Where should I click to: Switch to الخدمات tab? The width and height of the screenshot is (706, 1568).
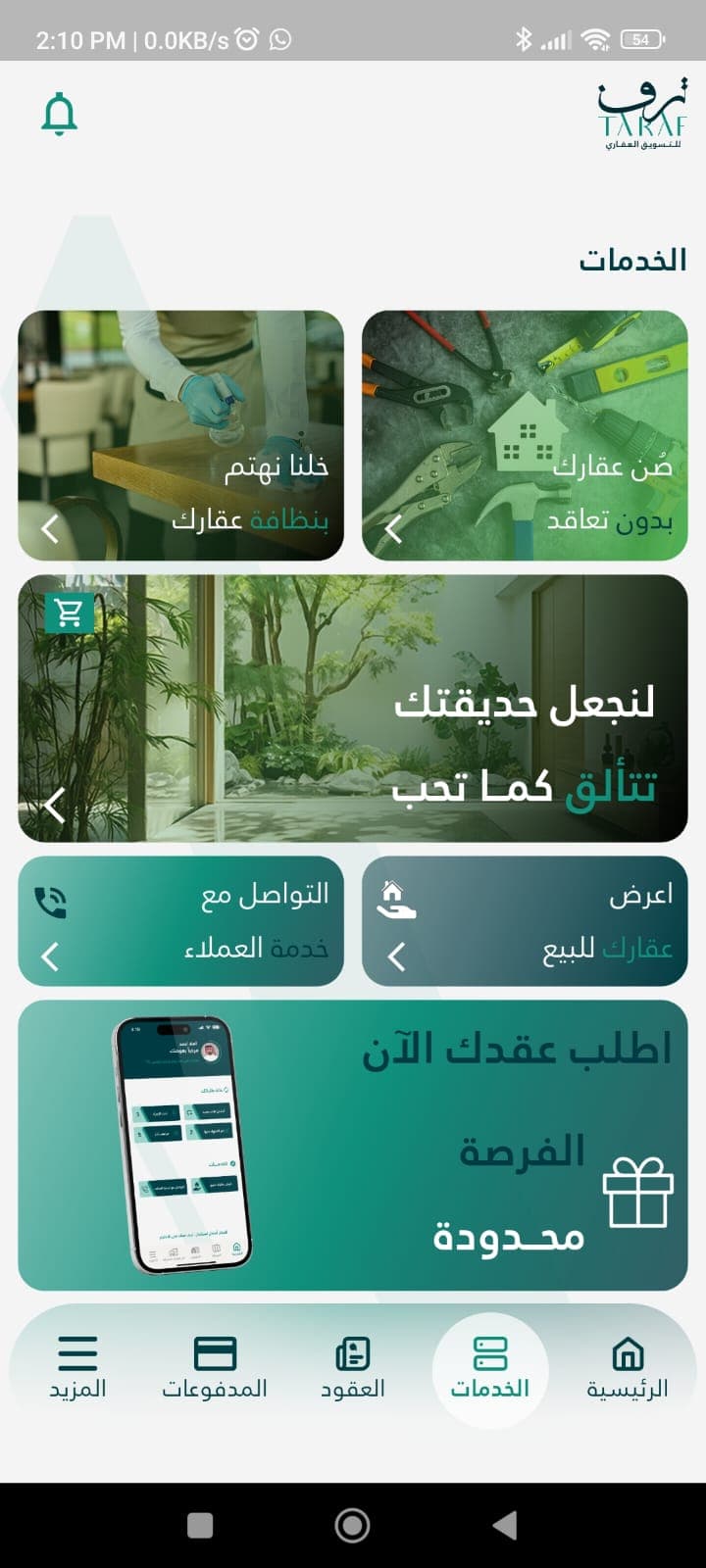488,1364
